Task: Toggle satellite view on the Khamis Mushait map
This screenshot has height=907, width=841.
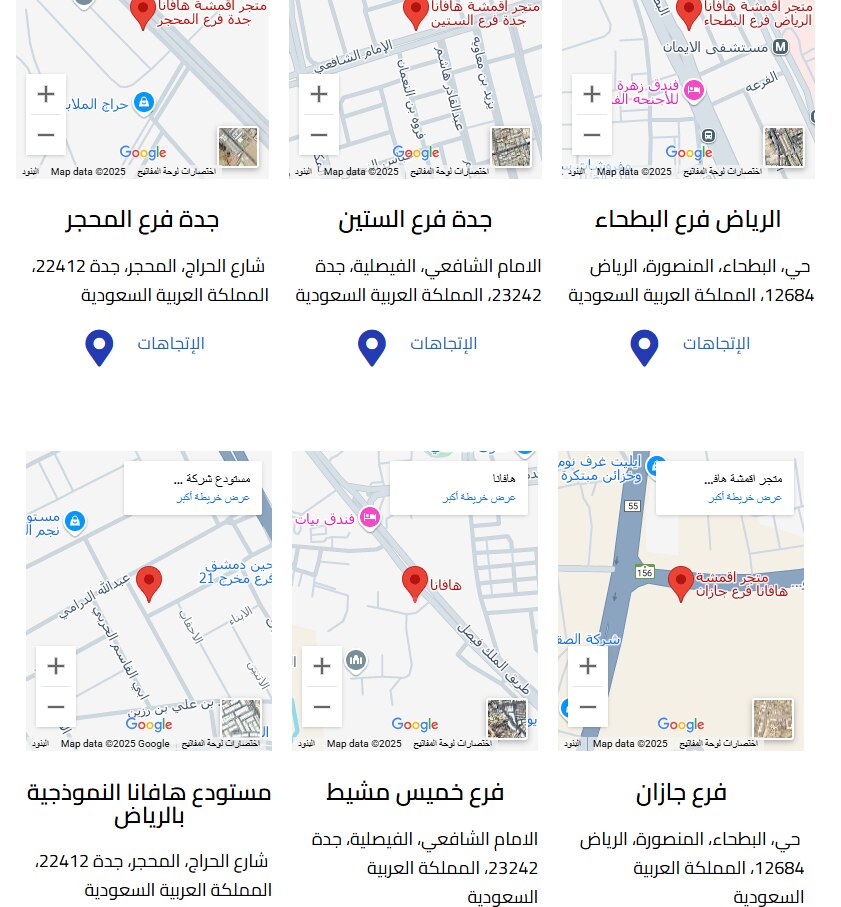Action: (x=507, y=718)
